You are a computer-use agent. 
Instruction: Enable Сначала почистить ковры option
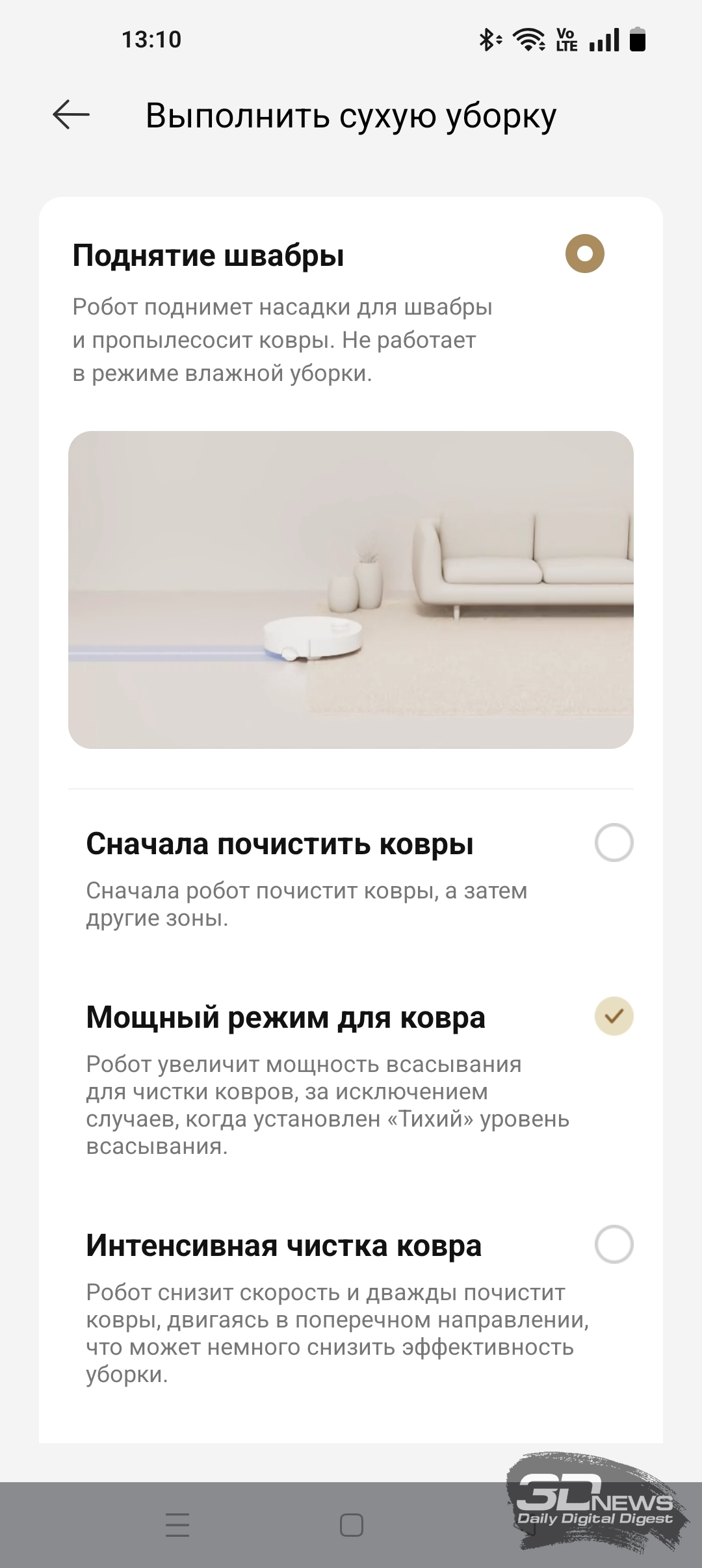pyautogui.click(x=614, y=843)
